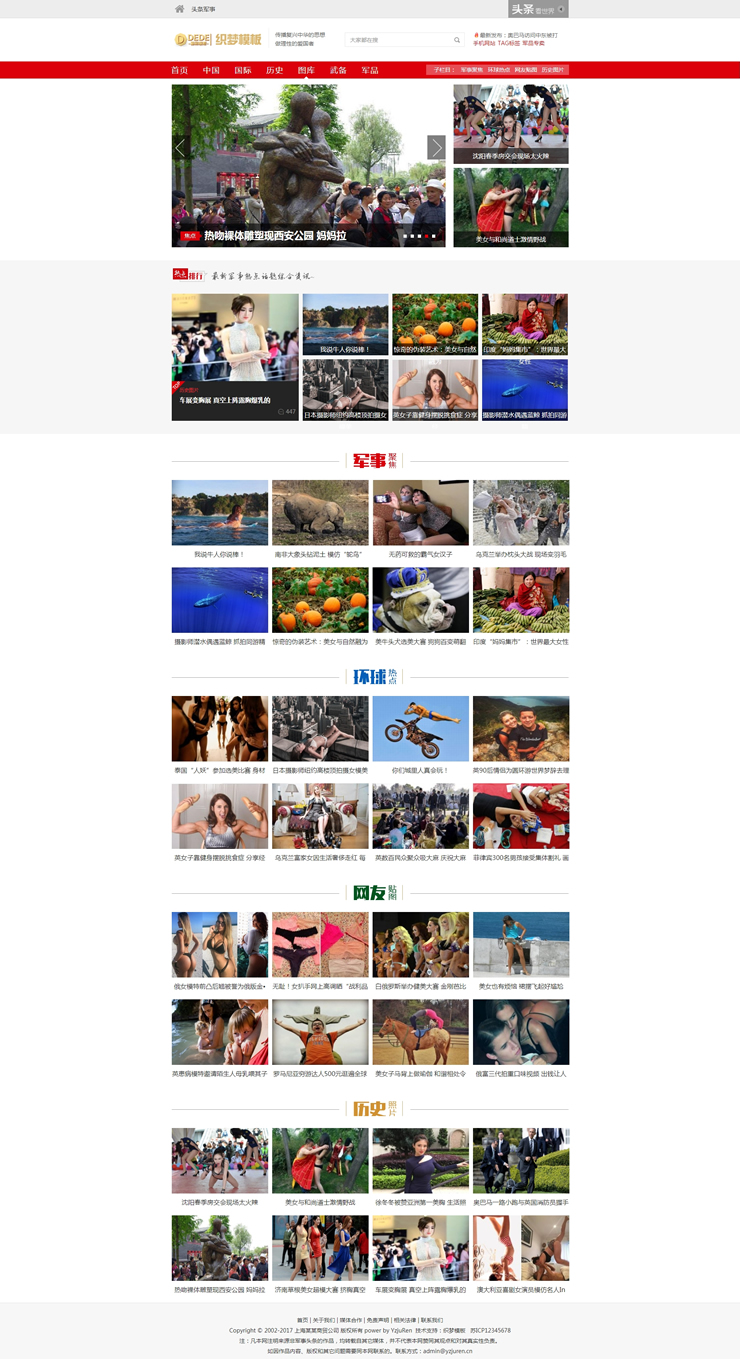Open 手机网站 link in header
740x1359 pixels.
484,43
